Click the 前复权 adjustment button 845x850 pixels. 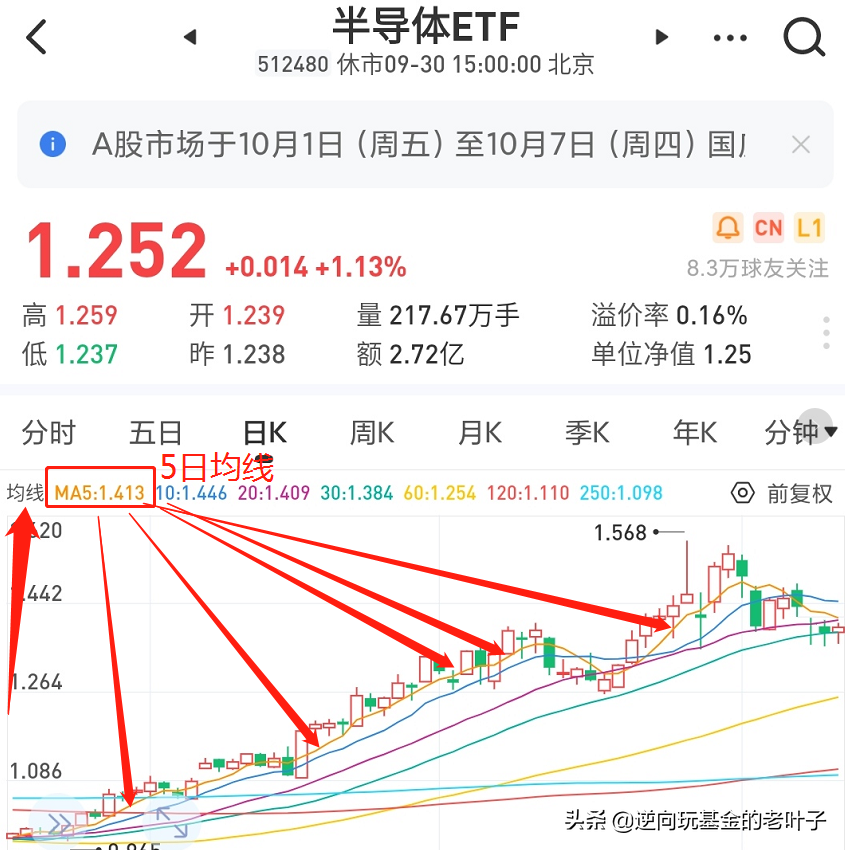pyautogui.click(x=780, y=493)
